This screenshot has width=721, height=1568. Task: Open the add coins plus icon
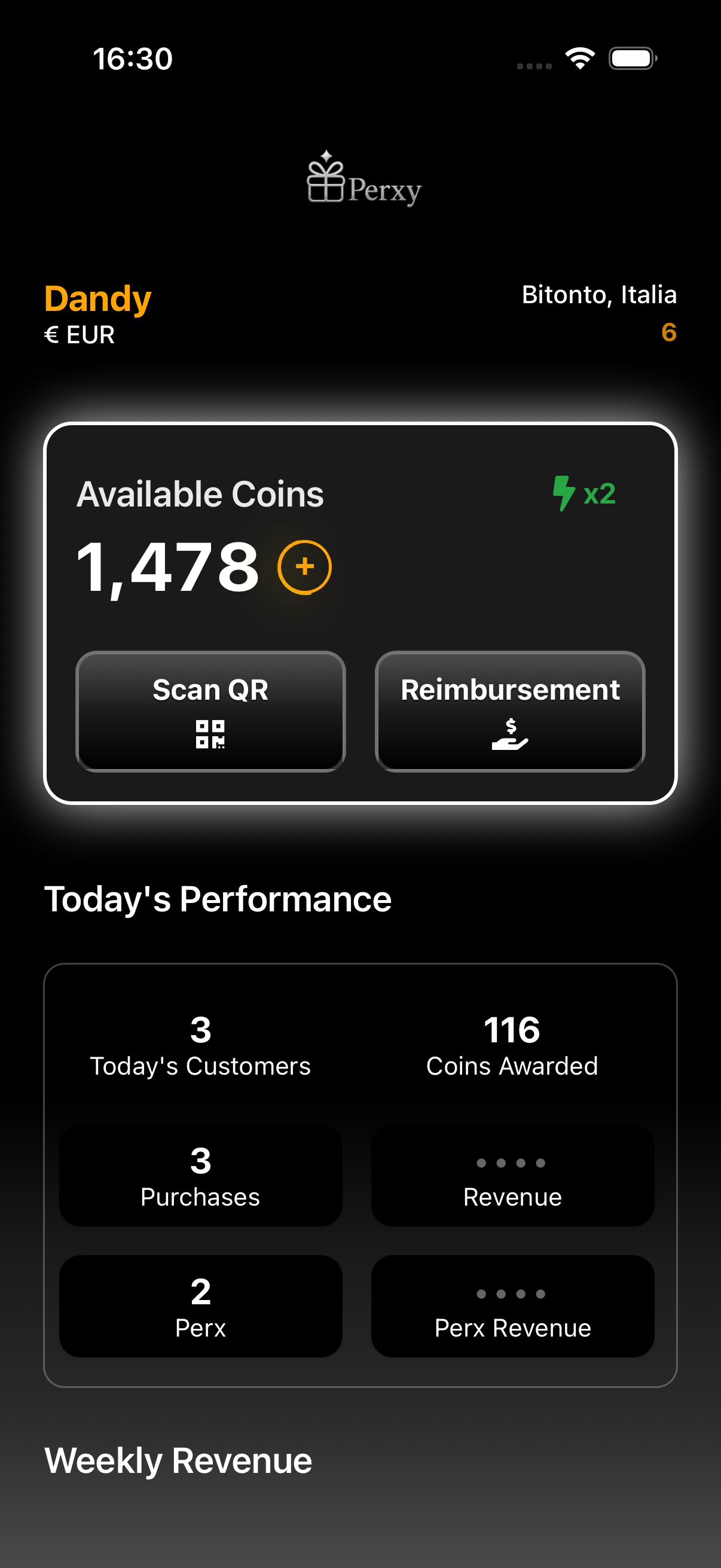tap(304, 566)
